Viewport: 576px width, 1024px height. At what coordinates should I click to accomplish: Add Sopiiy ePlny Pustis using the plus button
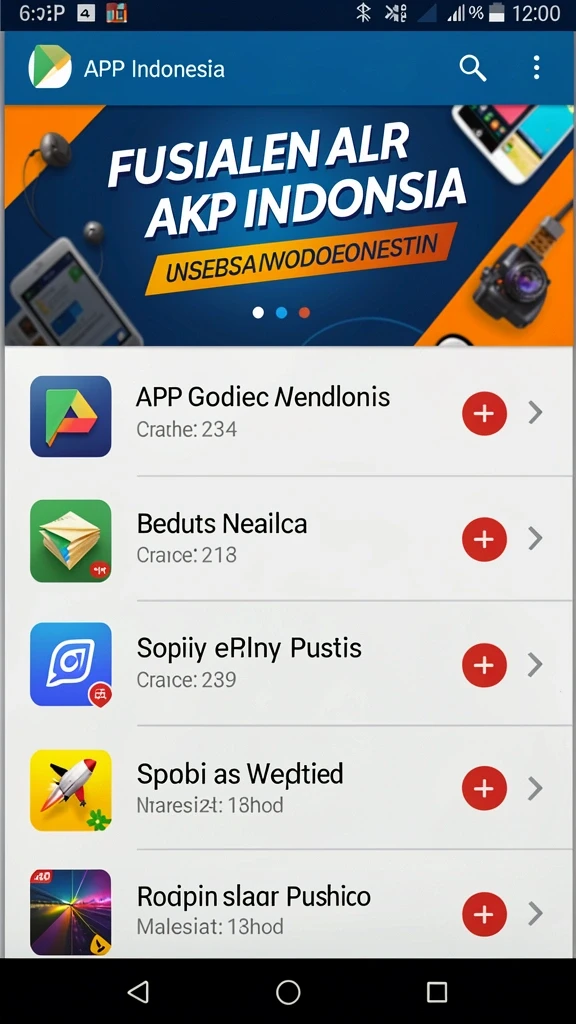point(485,665)
